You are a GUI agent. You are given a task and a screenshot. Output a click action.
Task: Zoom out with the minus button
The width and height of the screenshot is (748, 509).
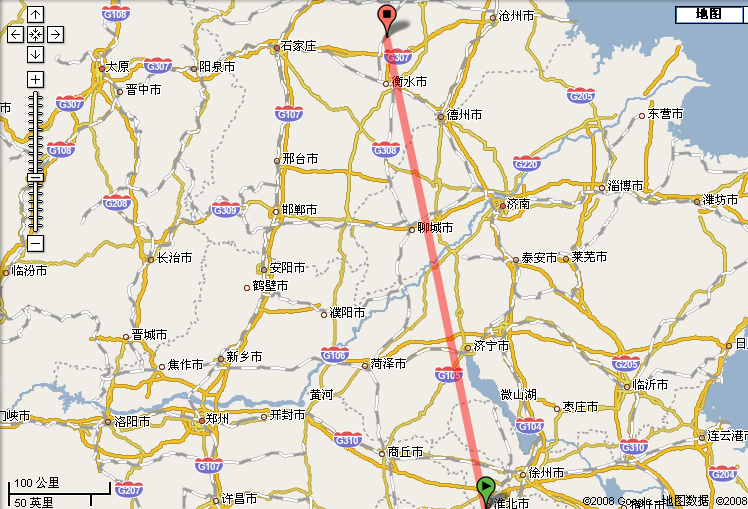pos(35,243)
